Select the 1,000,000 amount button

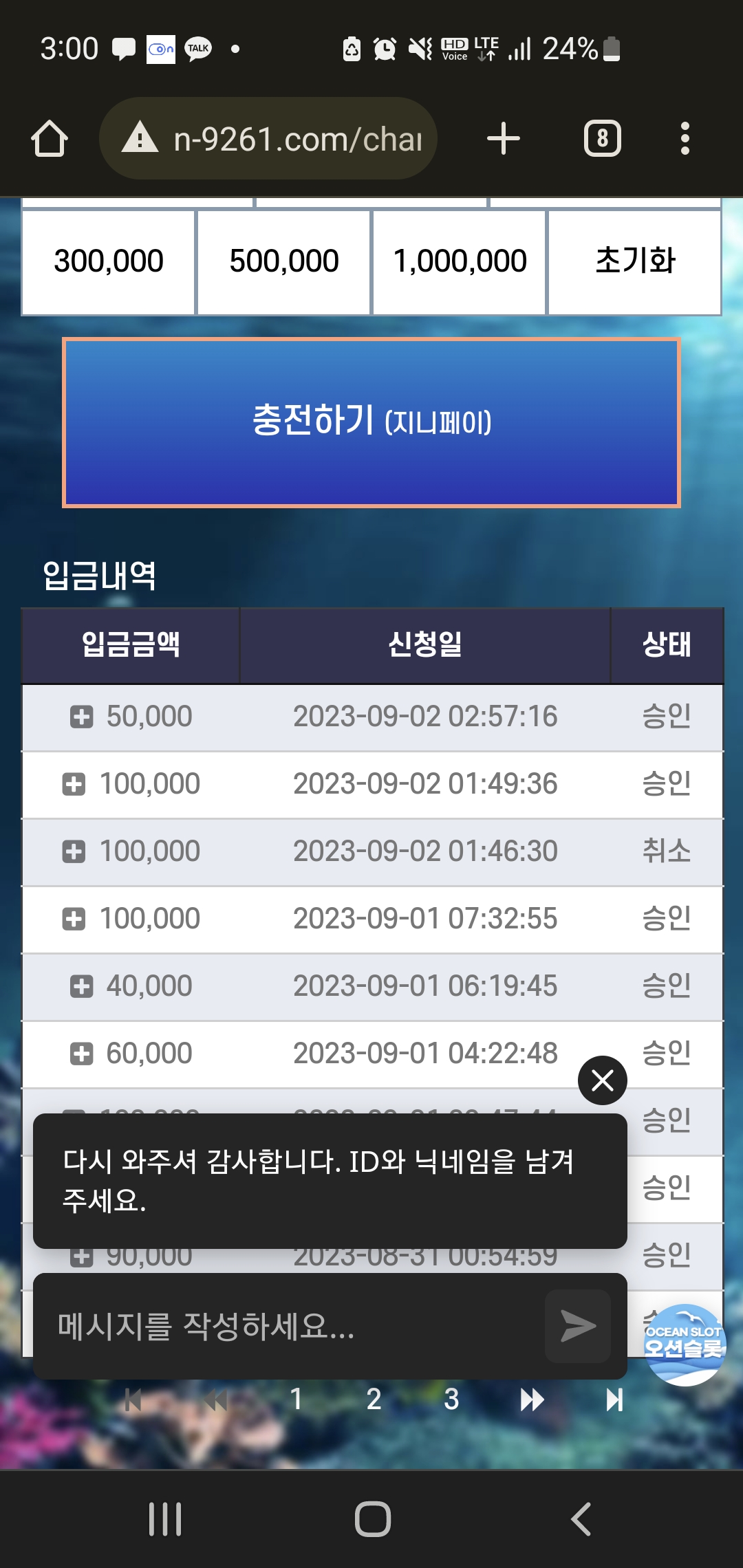[x=460, y=262]
